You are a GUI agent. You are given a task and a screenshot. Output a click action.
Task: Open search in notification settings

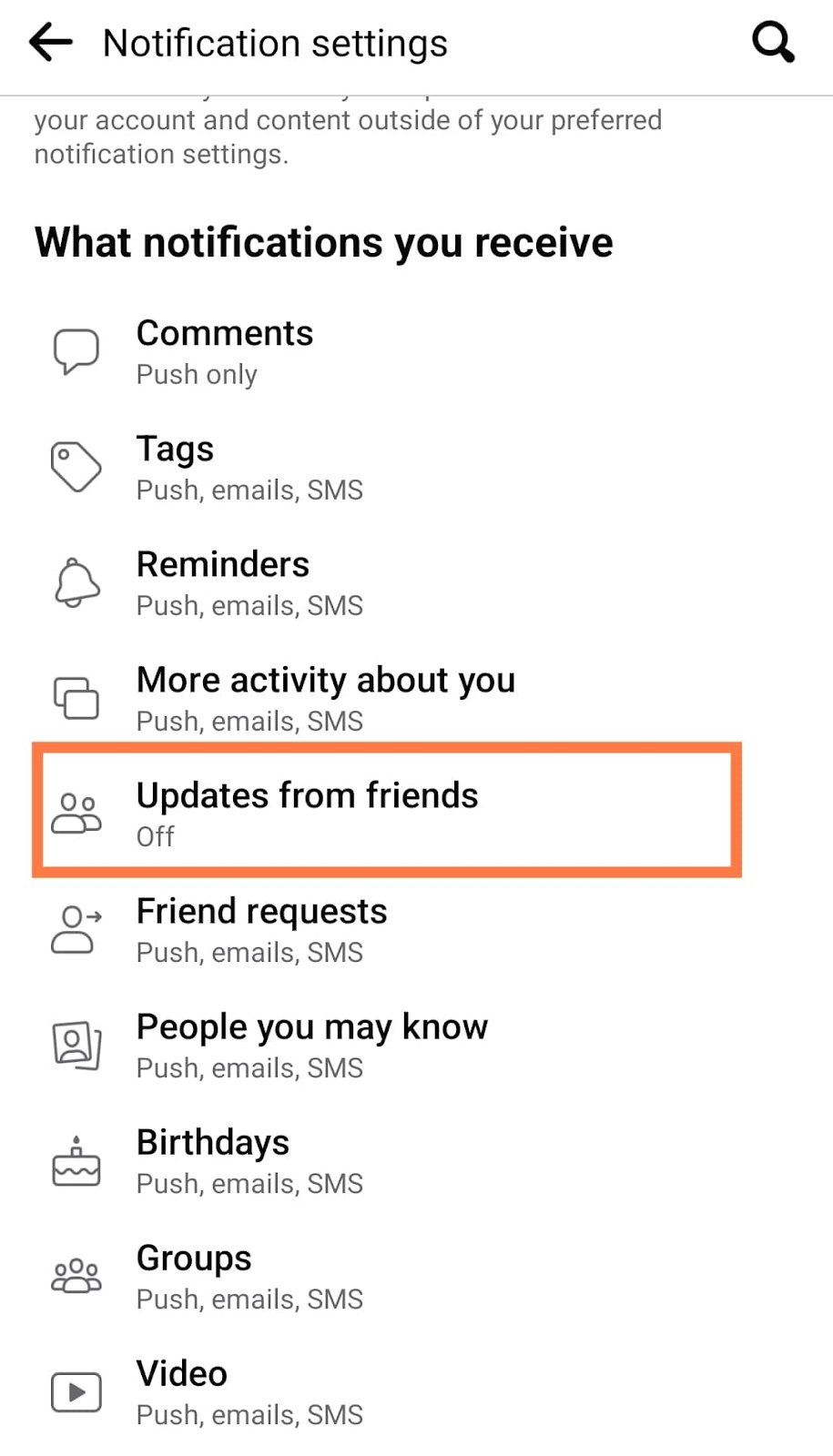773,43
